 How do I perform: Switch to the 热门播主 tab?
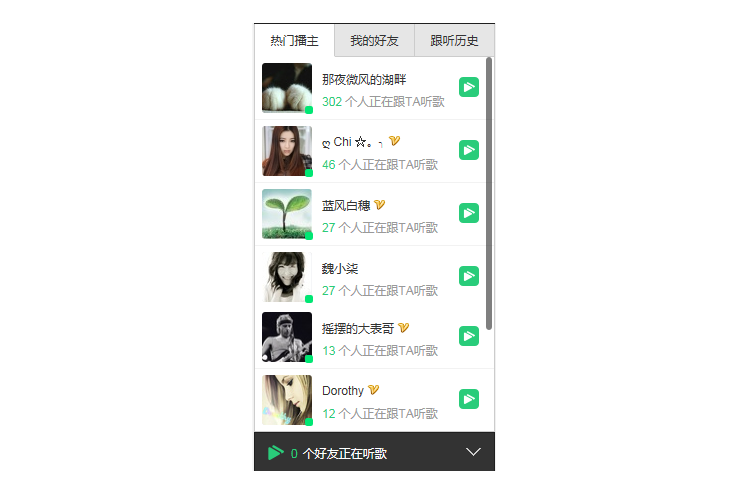pos(294,42)
